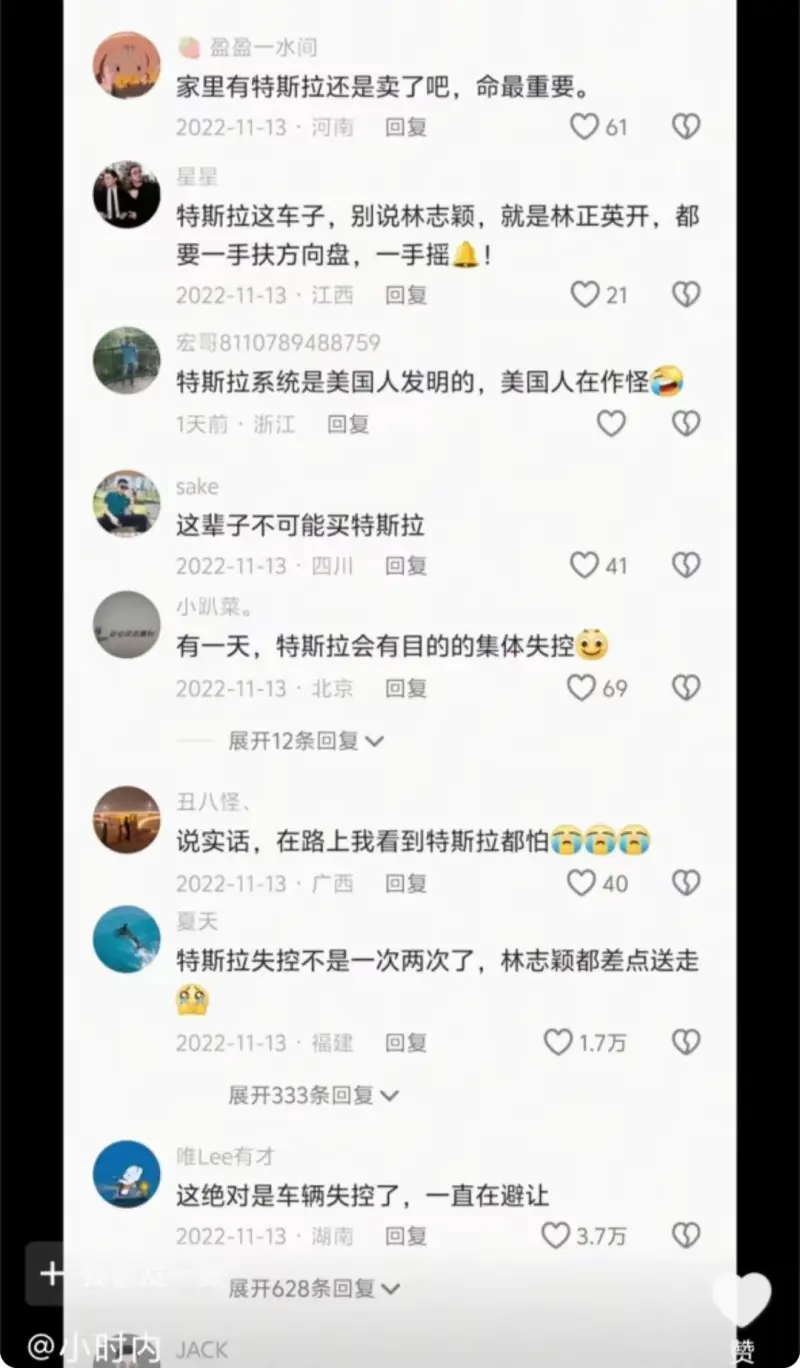Reply to 唯Lee有才

coord(406,1236)
